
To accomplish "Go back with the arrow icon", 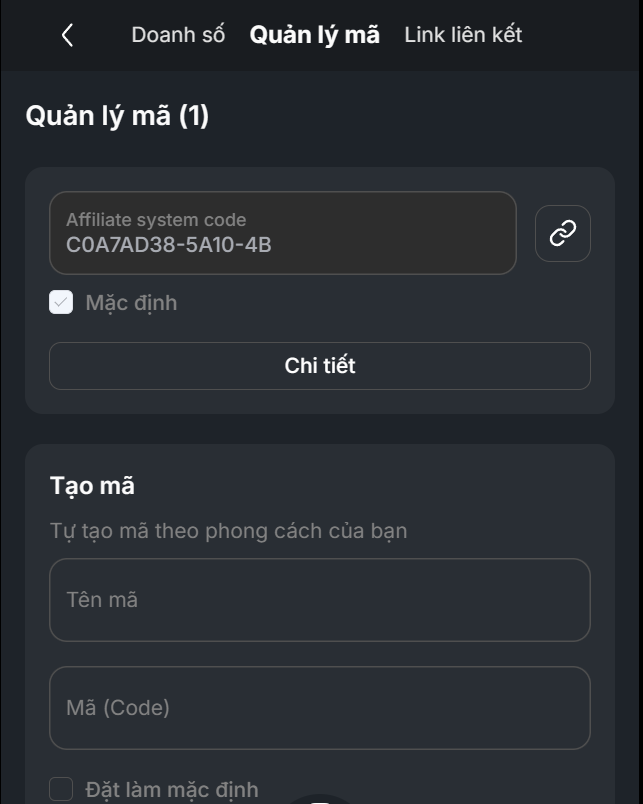I will [x=67, y=35].
